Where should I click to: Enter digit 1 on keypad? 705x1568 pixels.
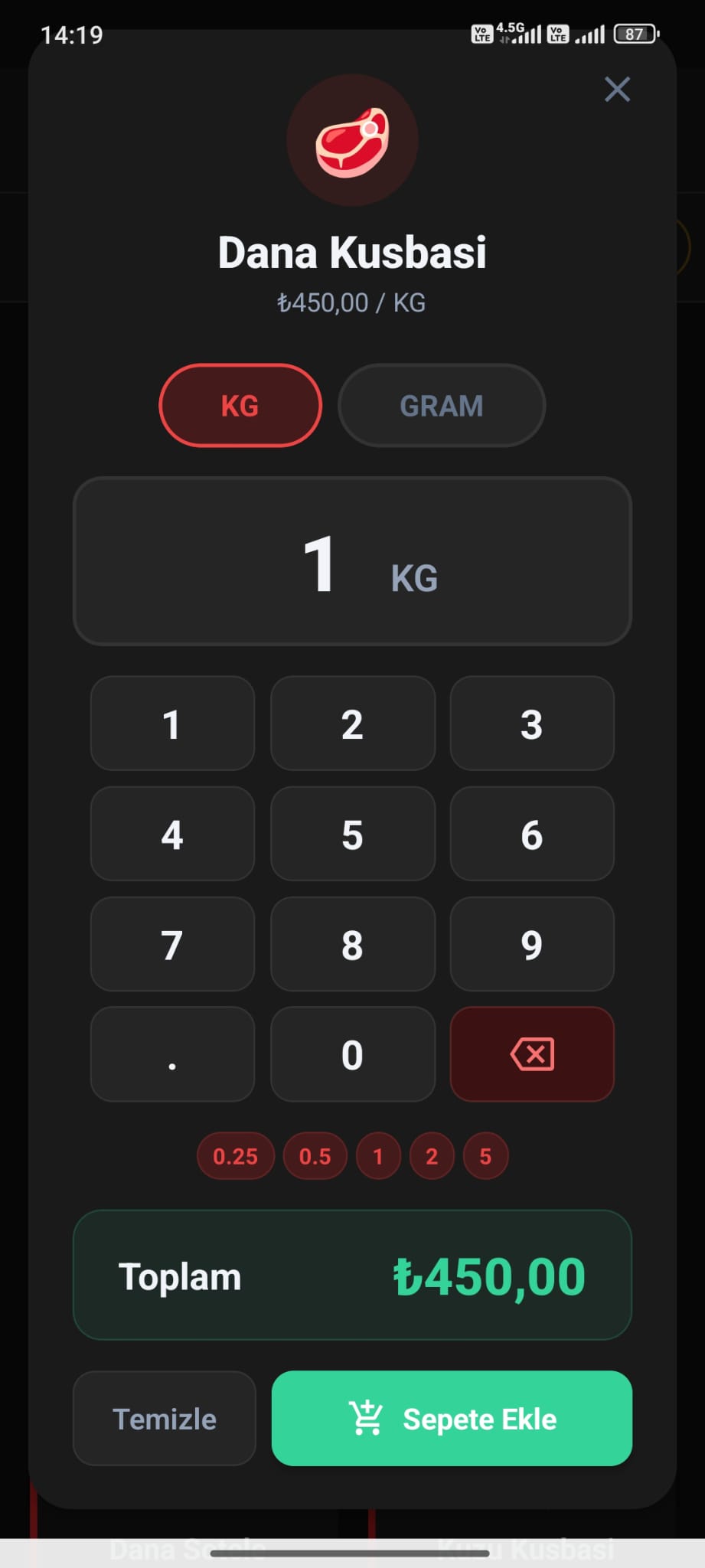click(x=172, y=724)
